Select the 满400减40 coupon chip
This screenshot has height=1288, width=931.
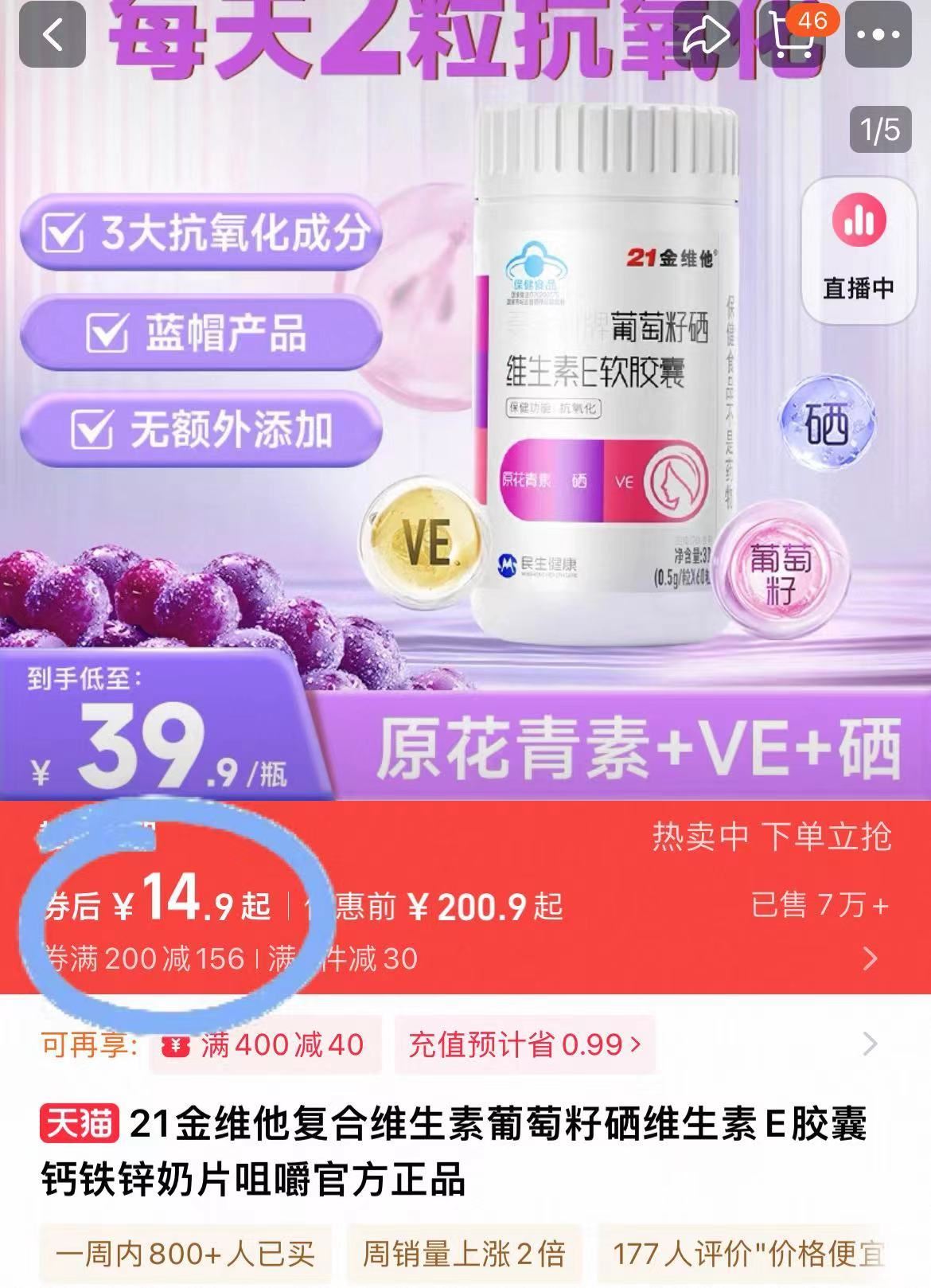click(x=266, y=1044)
